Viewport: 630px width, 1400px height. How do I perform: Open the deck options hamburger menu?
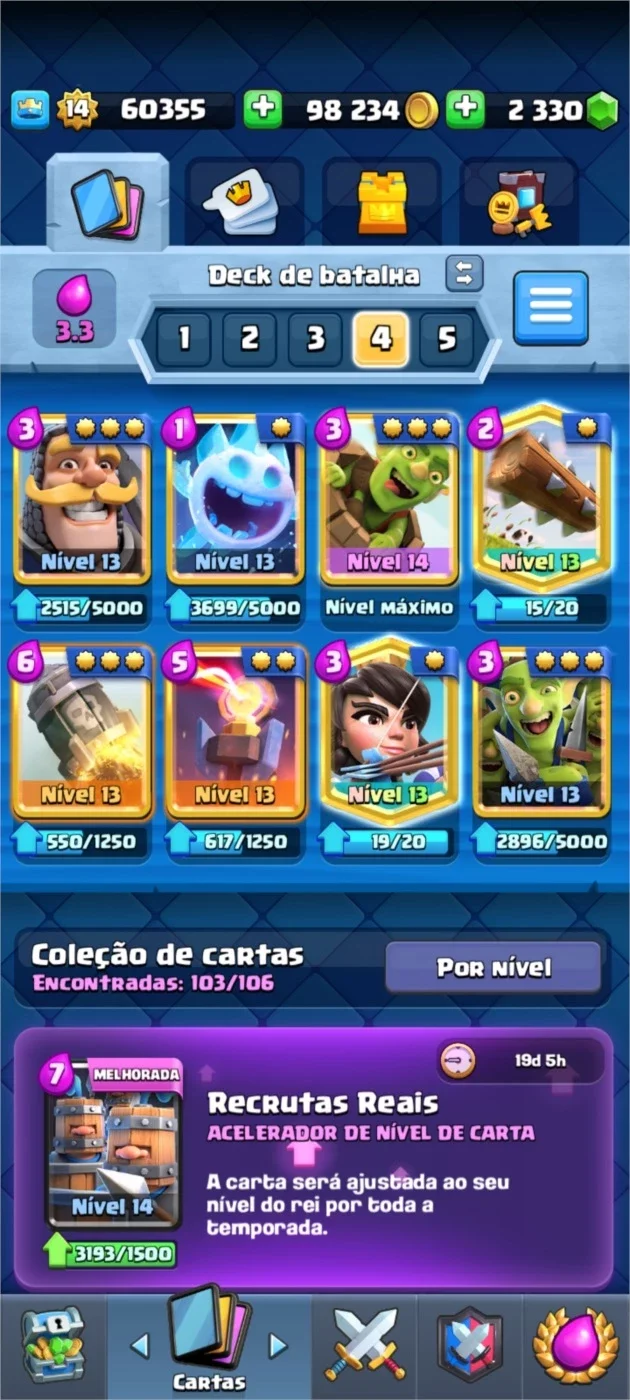tap(551, 308)
